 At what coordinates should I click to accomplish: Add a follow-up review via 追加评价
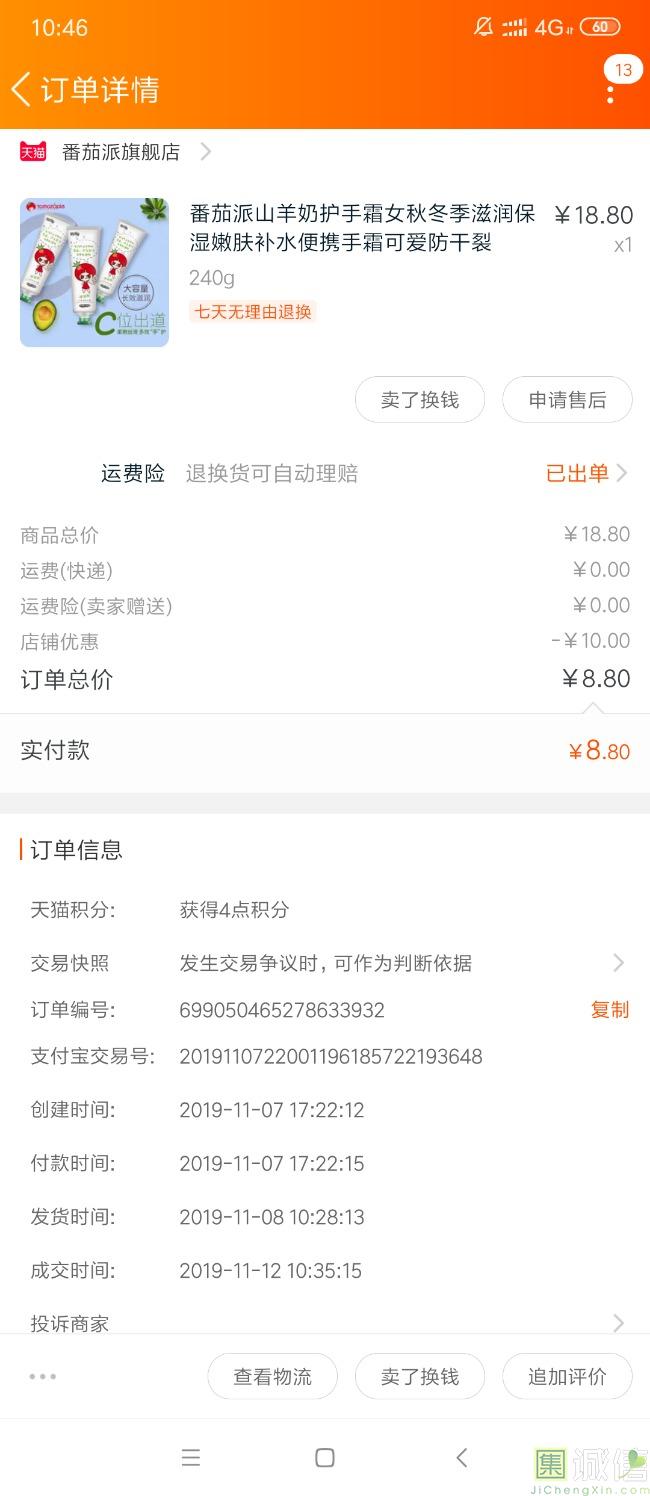pyautogui.click(x=567, y=1376)
